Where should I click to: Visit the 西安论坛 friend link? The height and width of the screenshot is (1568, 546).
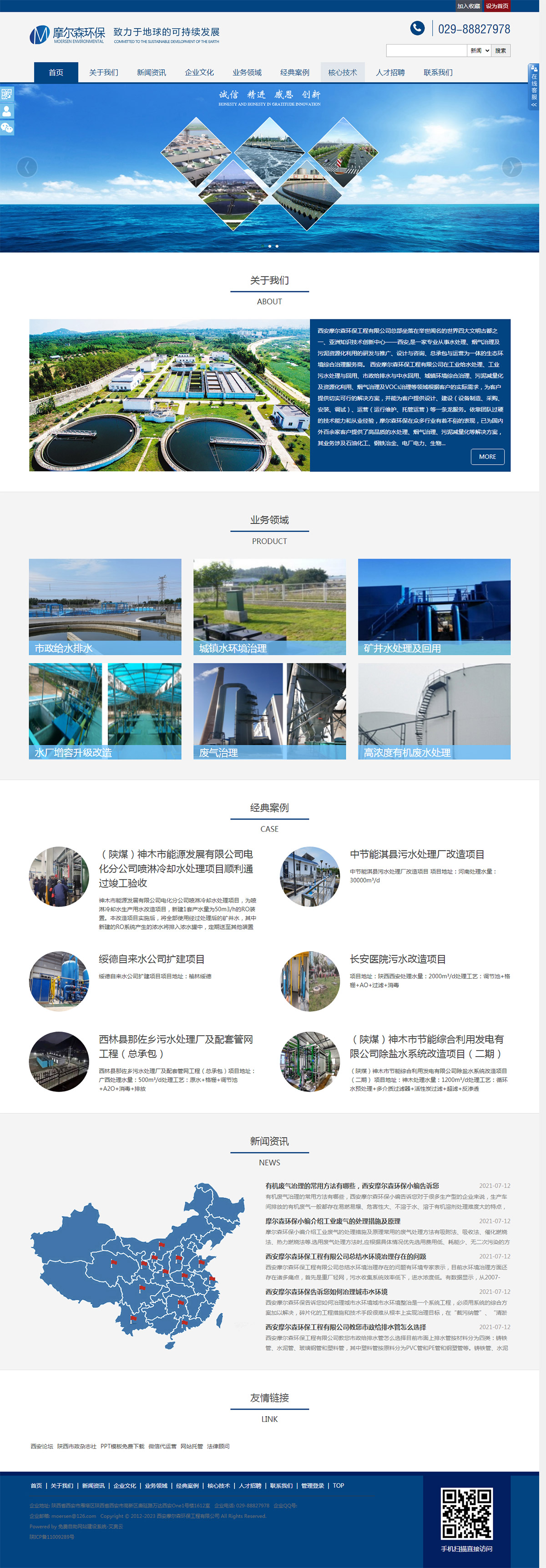pos(42,1446)
